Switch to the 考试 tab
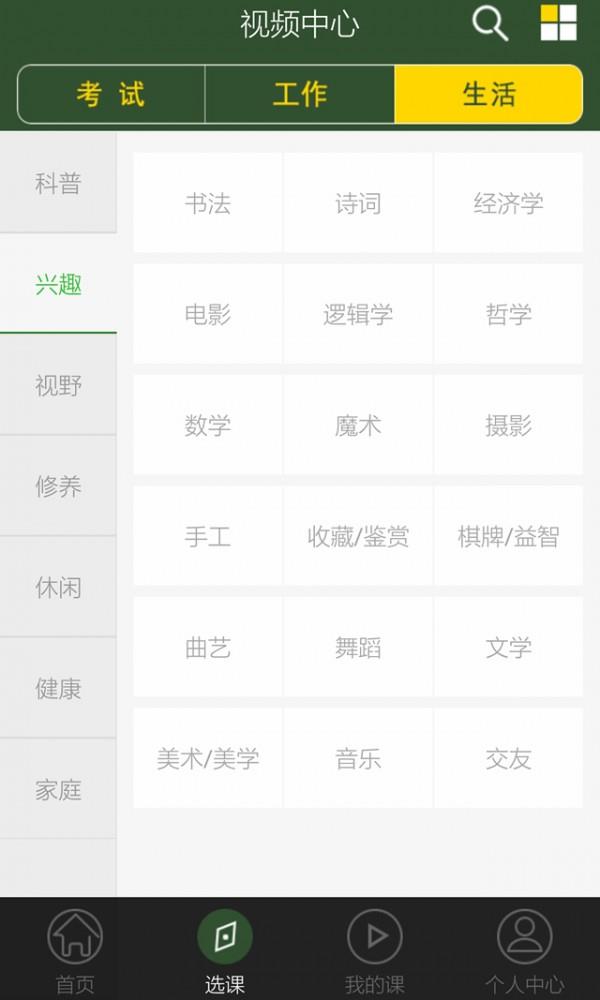 pos(111,94)
